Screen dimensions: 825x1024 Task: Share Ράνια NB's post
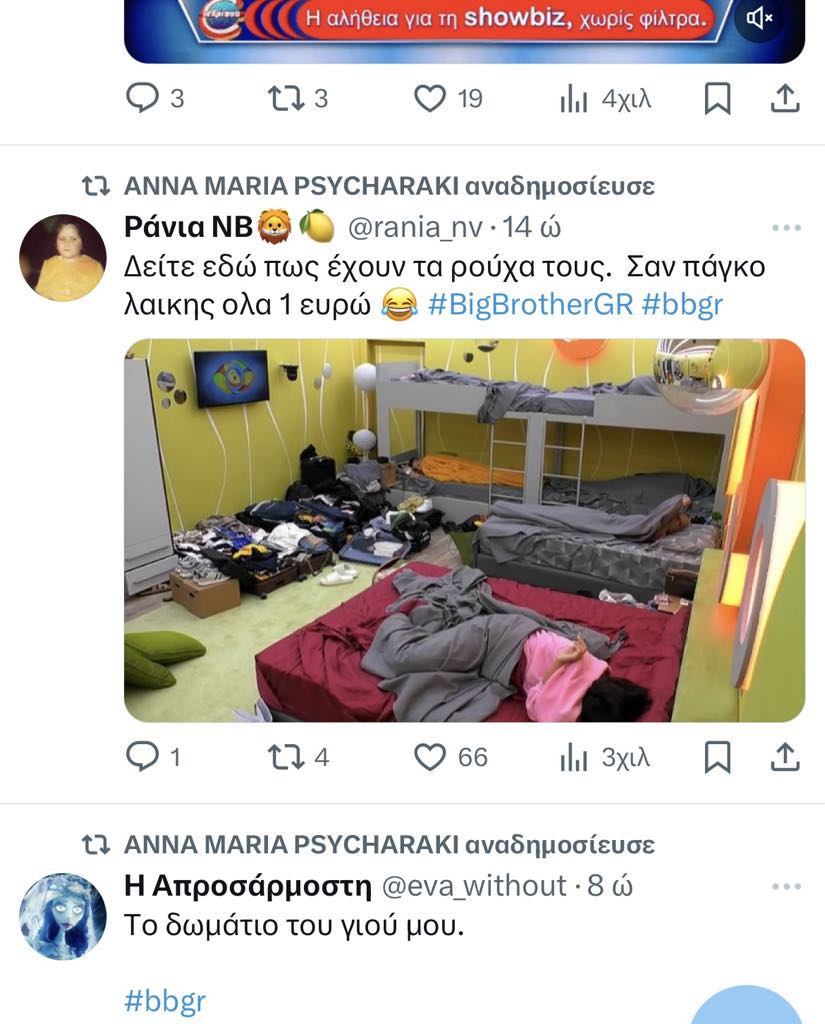785,757
